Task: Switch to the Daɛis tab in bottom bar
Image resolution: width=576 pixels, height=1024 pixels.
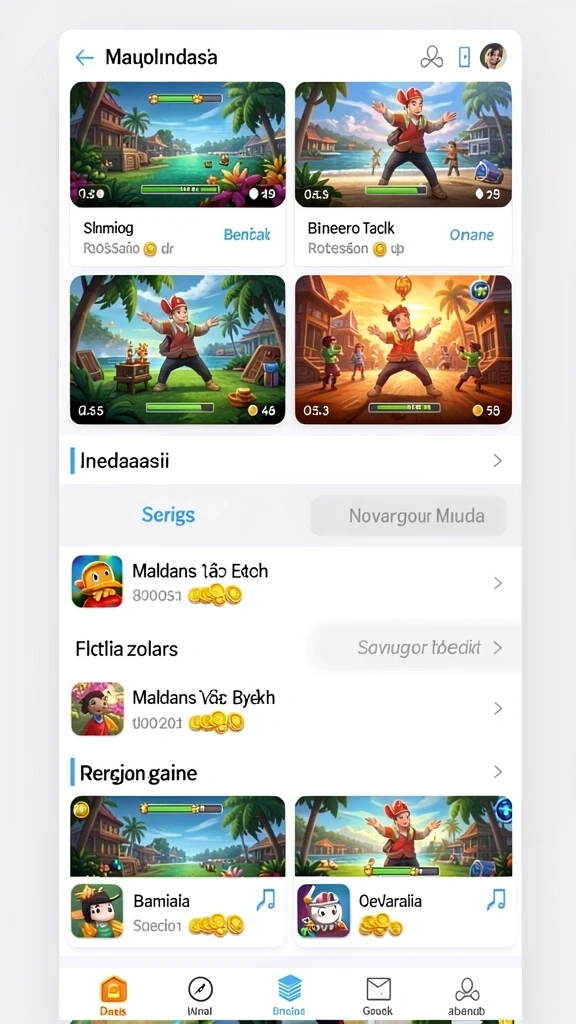Action: click(x=114, y=997)
